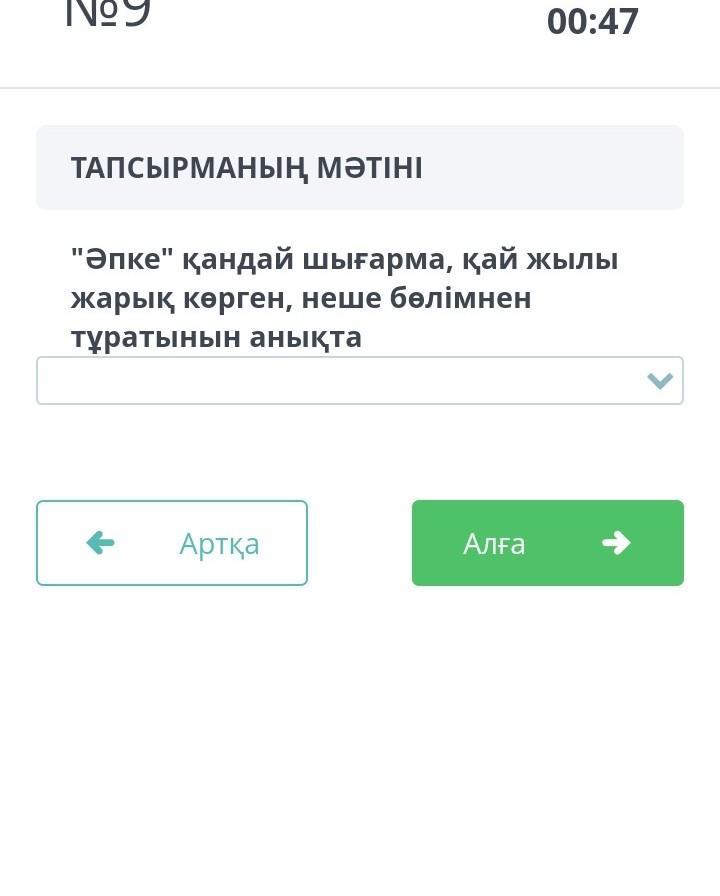Continue with the green Алға button
The height and width of the screenshot is (896, 720).
click(x=547, y=543)
